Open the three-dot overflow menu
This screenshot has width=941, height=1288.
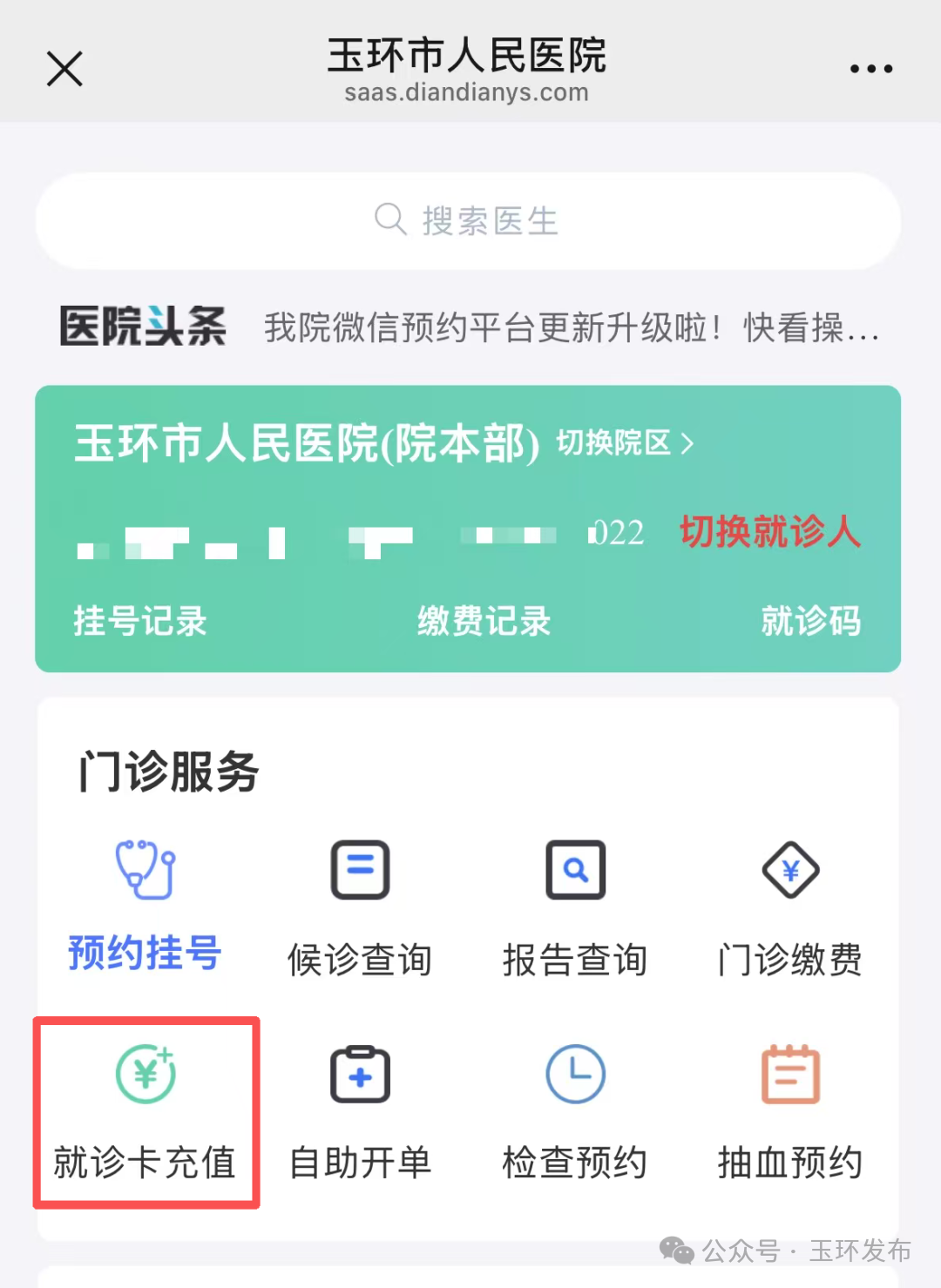[x=870, y=69]
